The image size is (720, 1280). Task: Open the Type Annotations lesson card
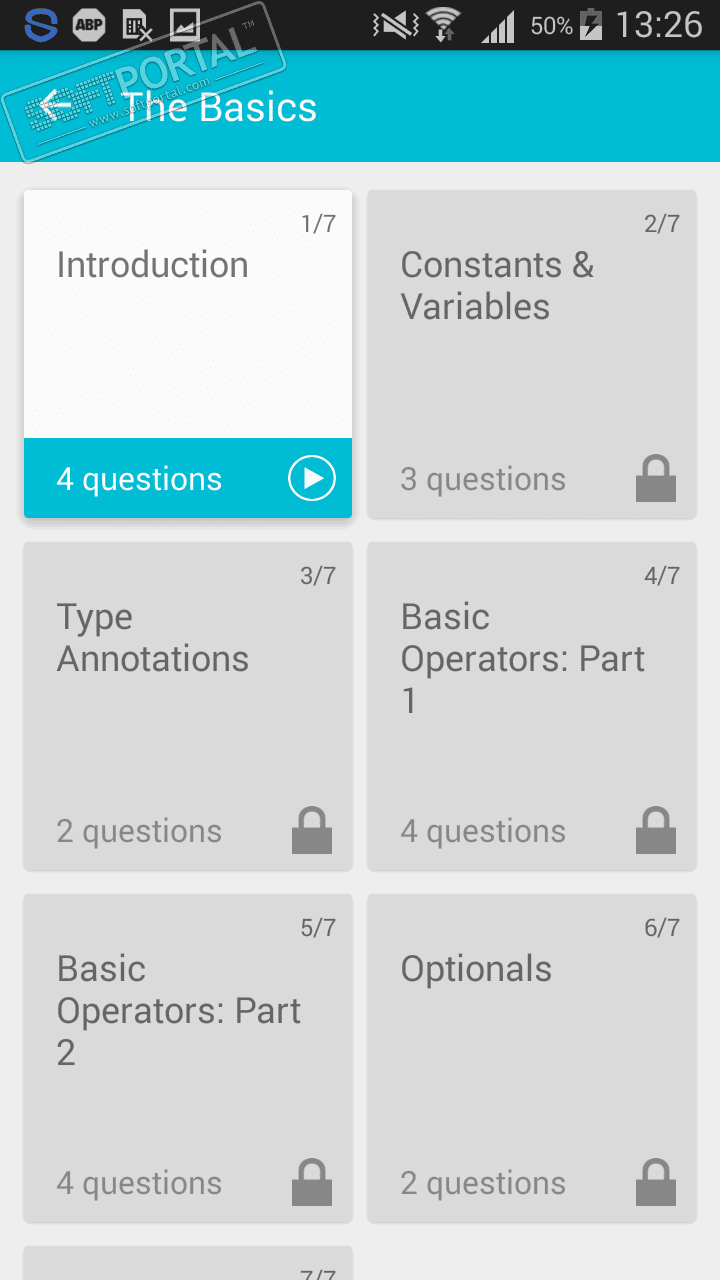(188, 706)
